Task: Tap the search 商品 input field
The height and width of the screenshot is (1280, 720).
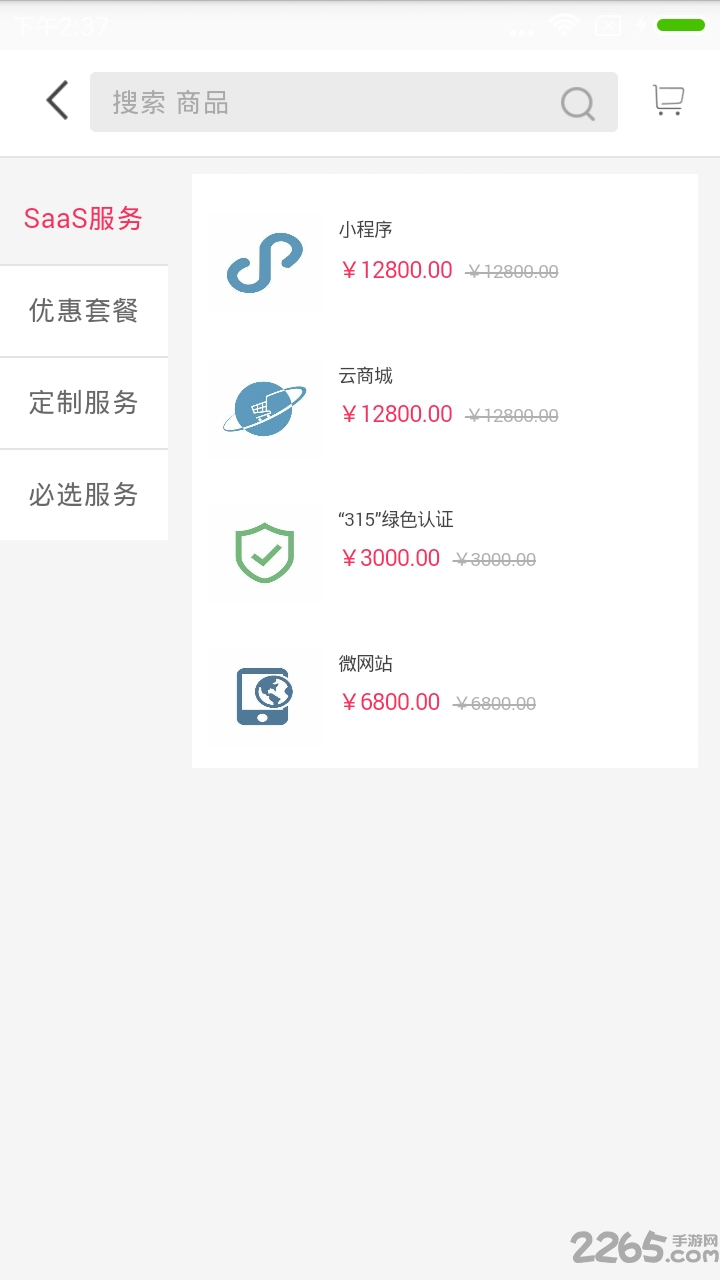Action: point(300,102)
